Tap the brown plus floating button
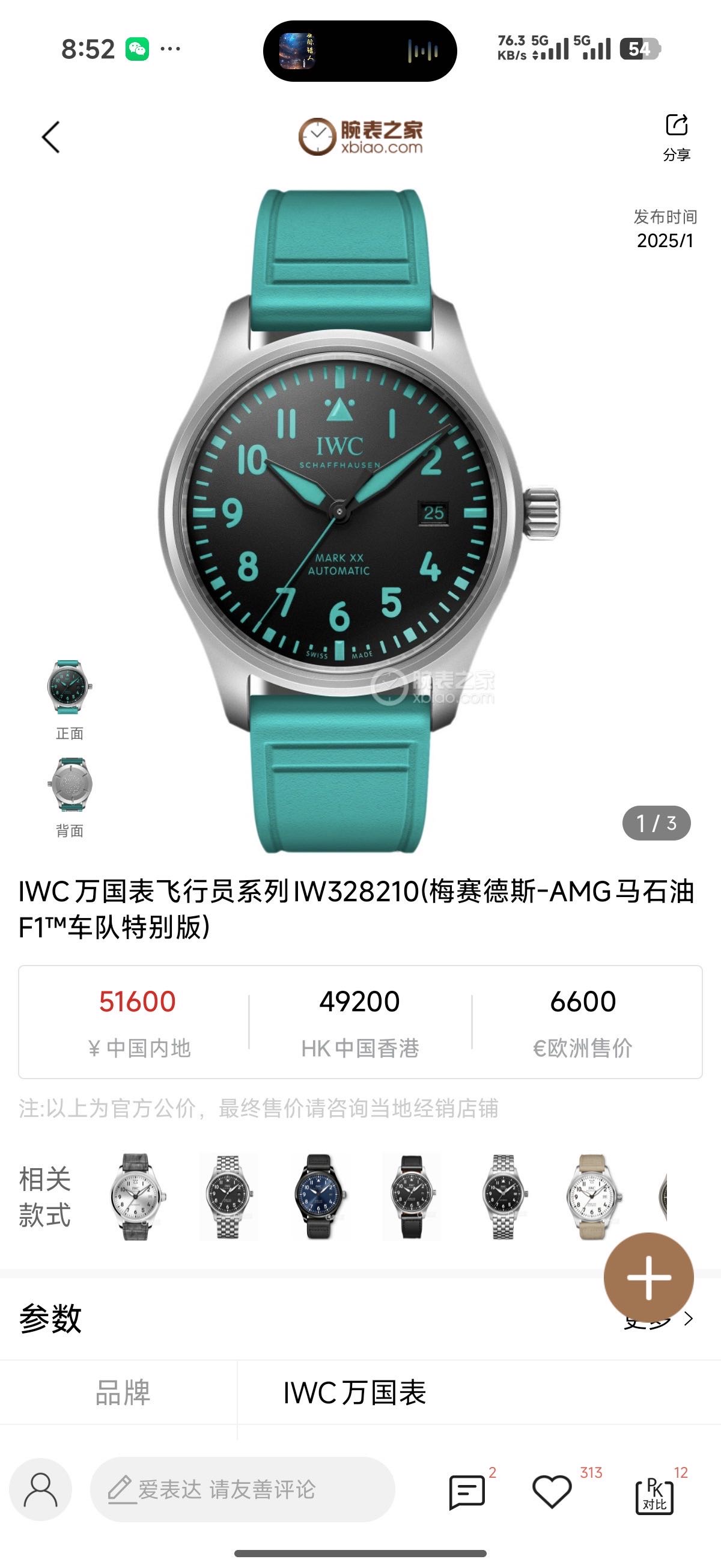 tap(648, 1278)
